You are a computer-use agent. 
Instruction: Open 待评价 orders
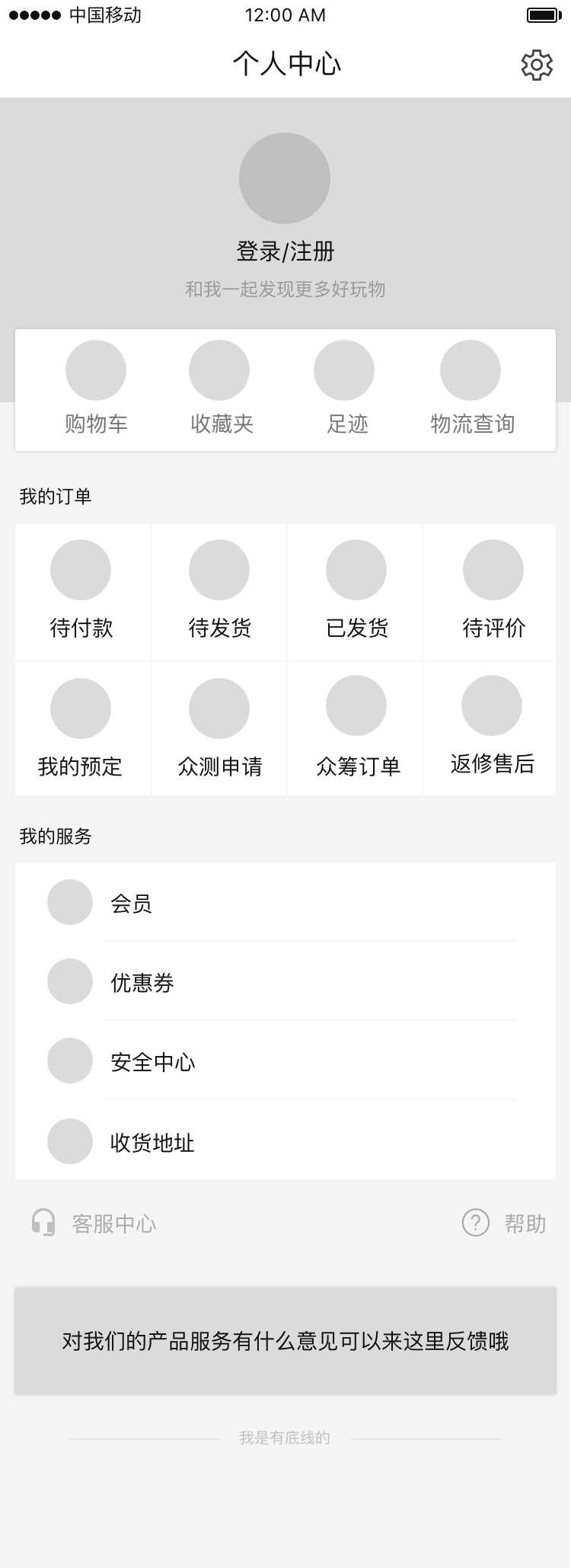[493, 591]
